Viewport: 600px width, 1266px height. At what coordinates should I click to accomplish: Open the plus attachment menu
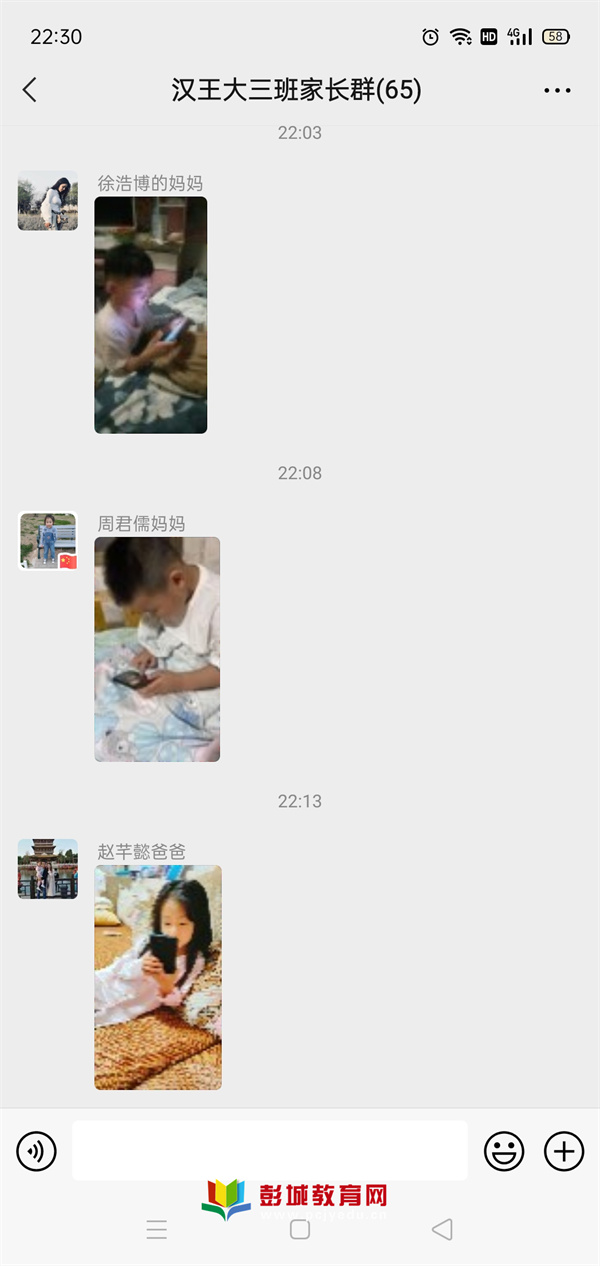(564, 1152)
